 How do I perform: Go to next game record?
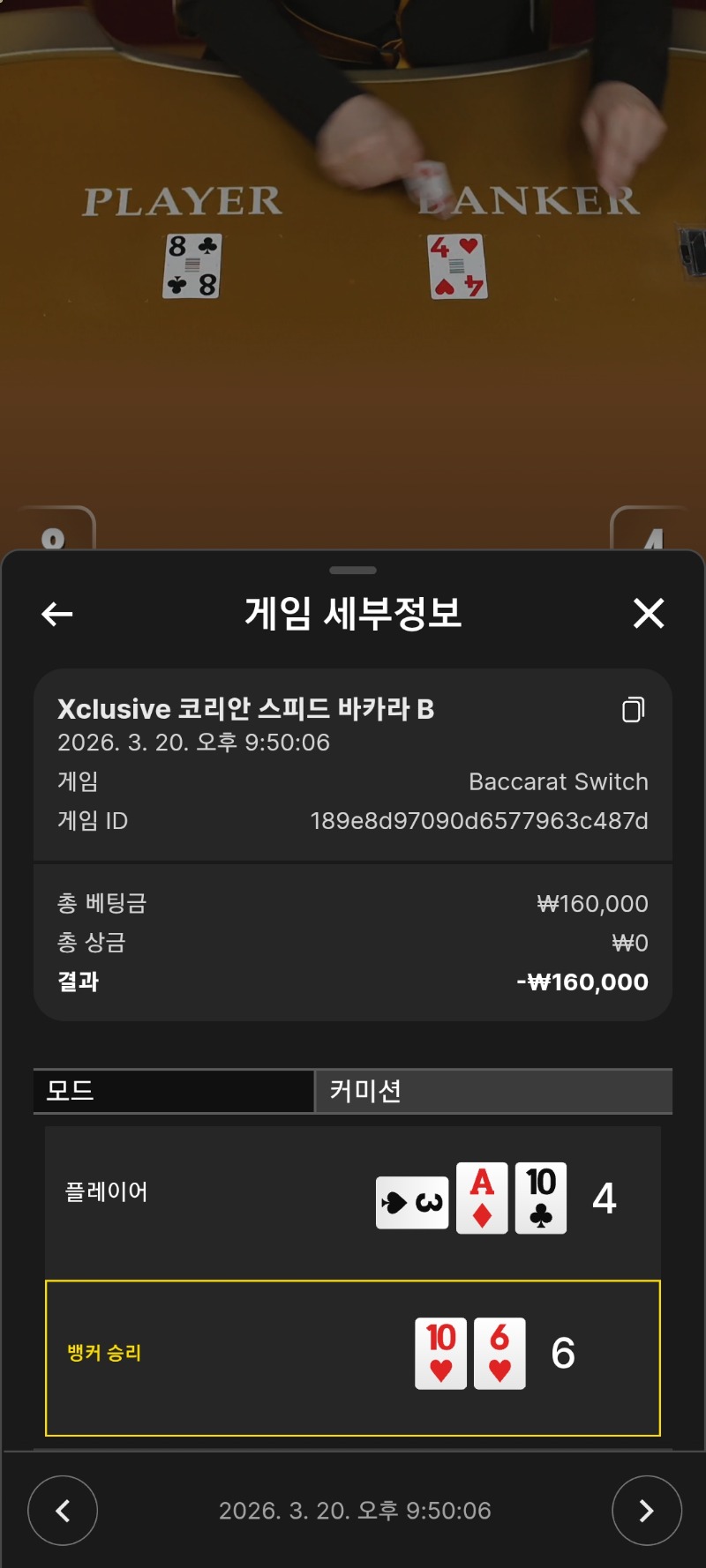click(646, 1511)
